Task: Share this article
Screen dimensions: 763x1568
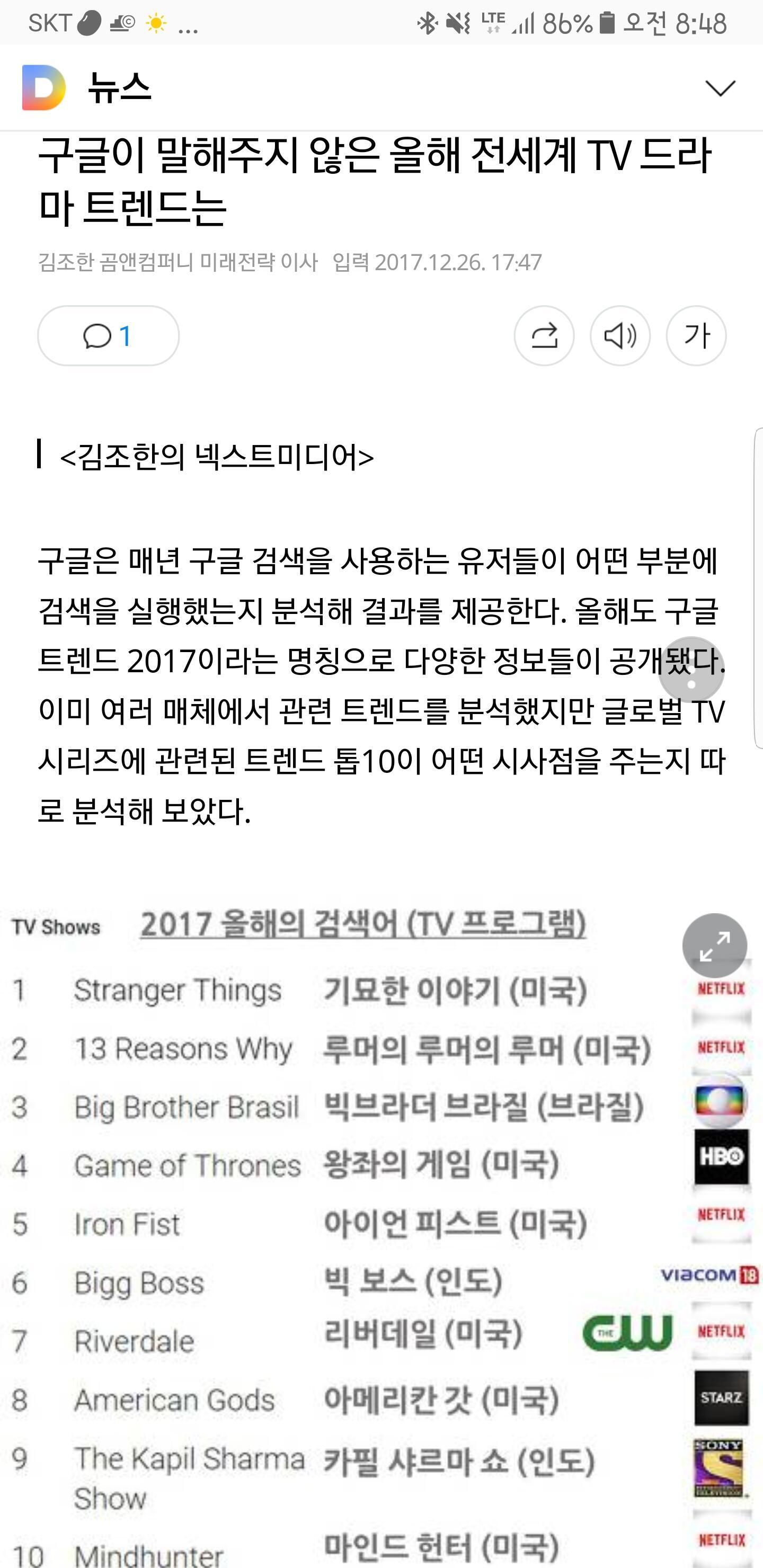Action: point(544,335)
